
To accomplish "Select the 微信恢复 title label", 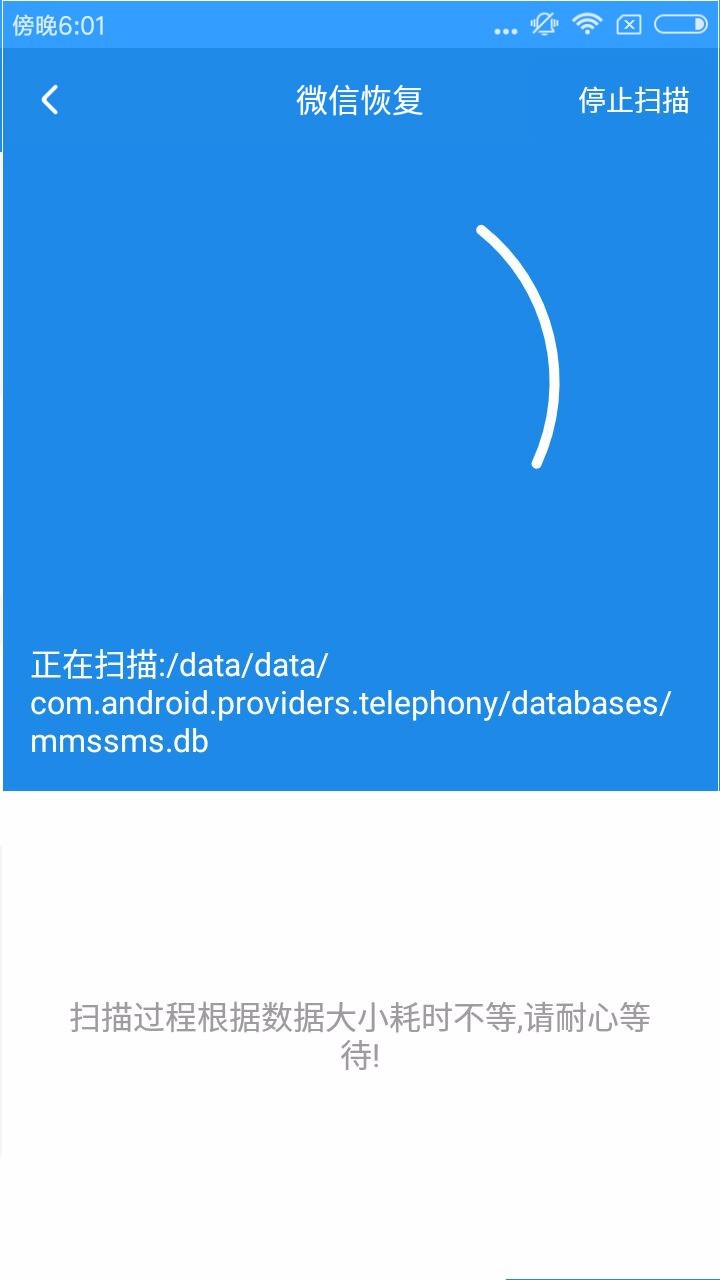I will 358,100.
